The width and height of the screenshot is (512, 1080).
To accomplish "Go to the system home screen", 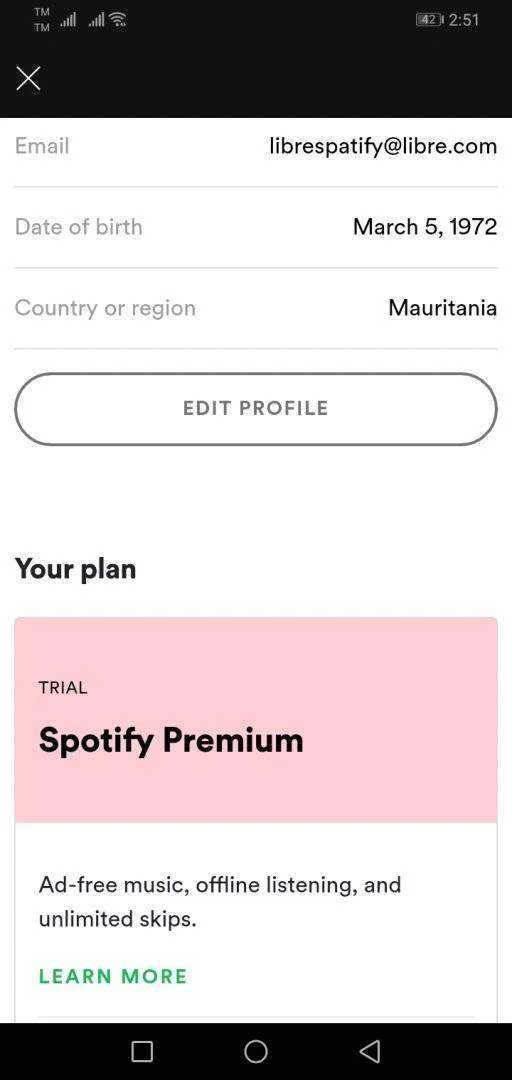I will [x=256, y=1051].
